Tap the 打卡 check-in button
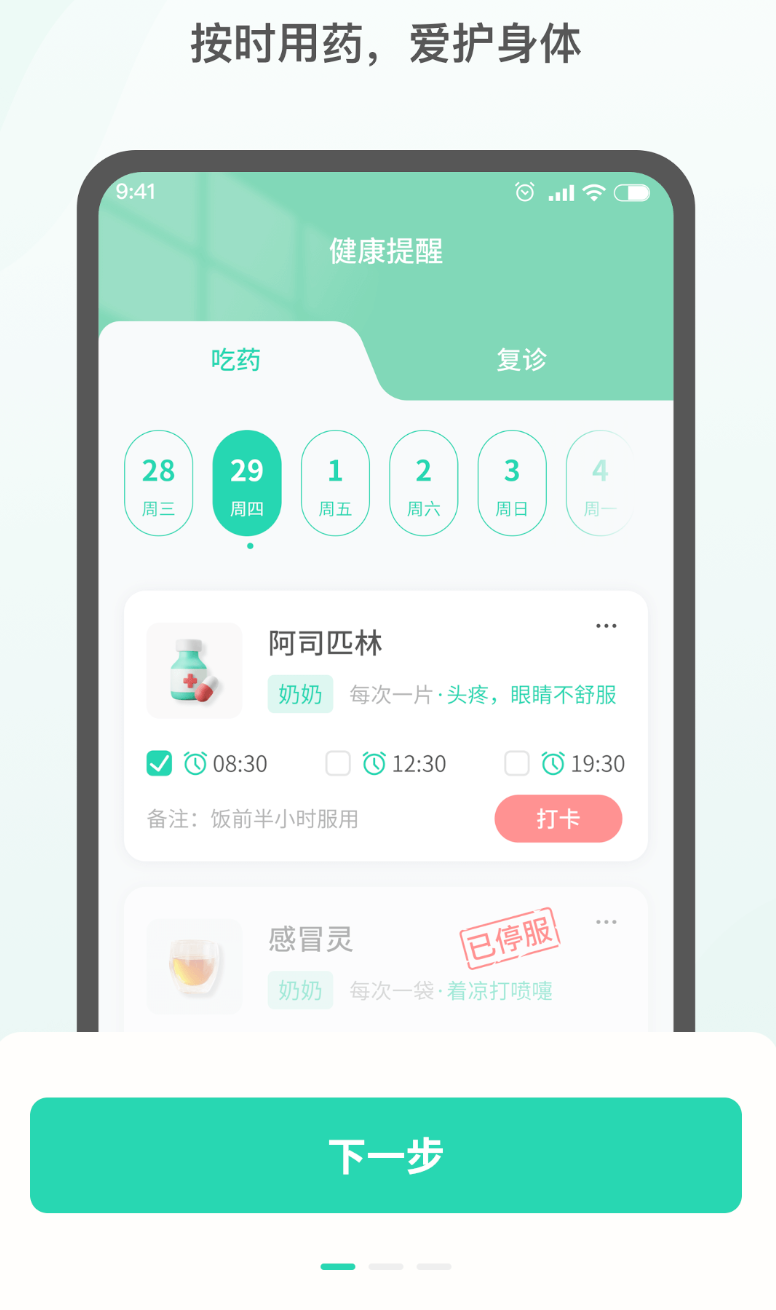Image resolution: width=776 pixels, height=1310 pixels. (x=558, y=818)
